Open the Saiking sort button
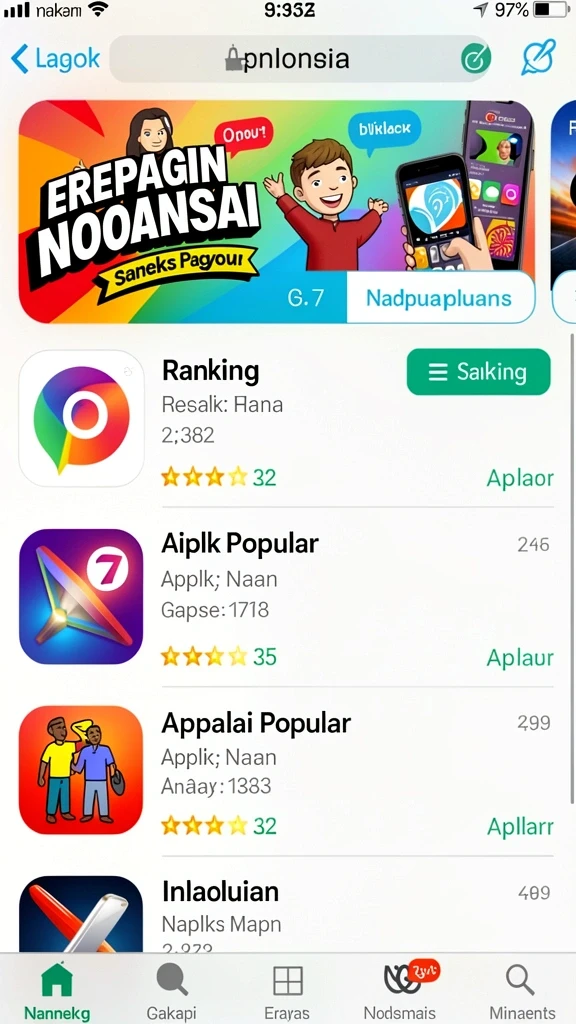 pyautogui.click(x=478, y=372)
